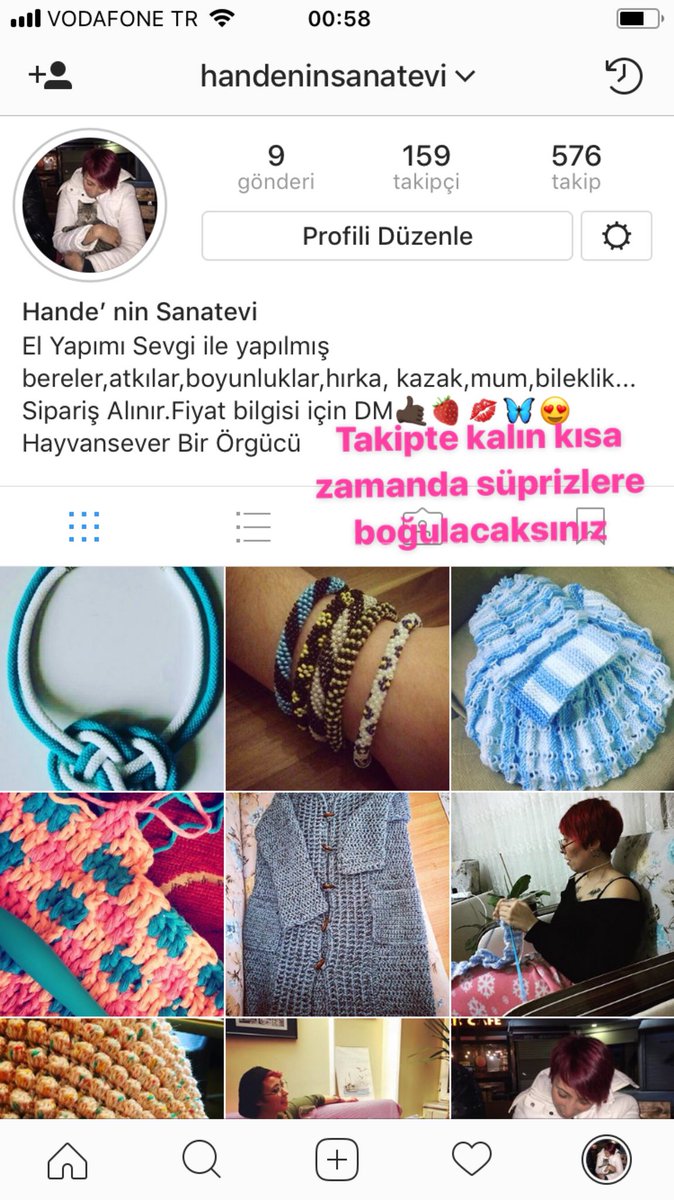The height and width of the screenshot is (1200, 674).
Task: Open the discover people icon
Action: pyautogui.click(x=50, y=76)
